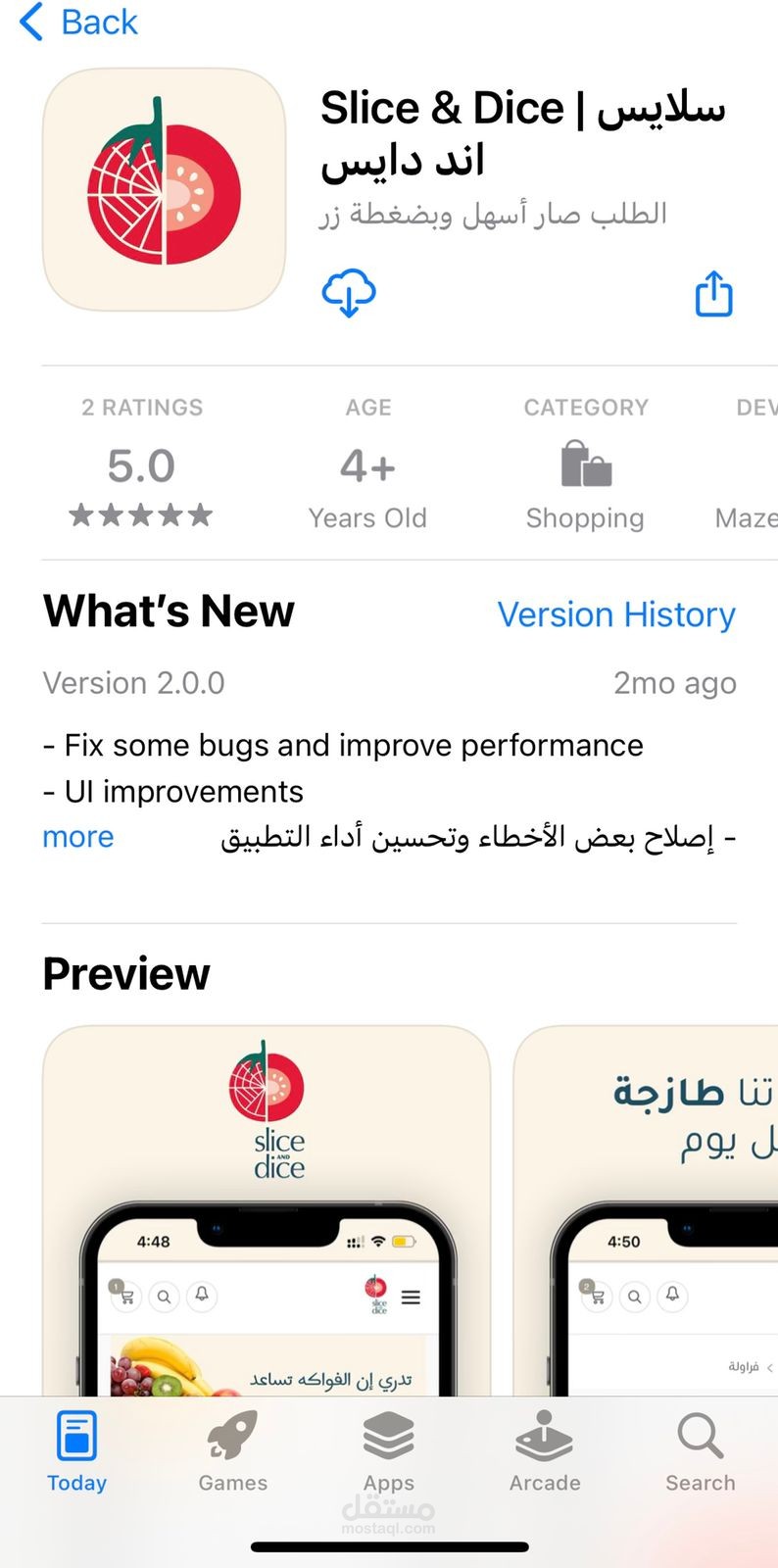The width and height of the screenshot is (778, 1568).
Task: Go back to the previous page
Action: [x=78, y=22]
